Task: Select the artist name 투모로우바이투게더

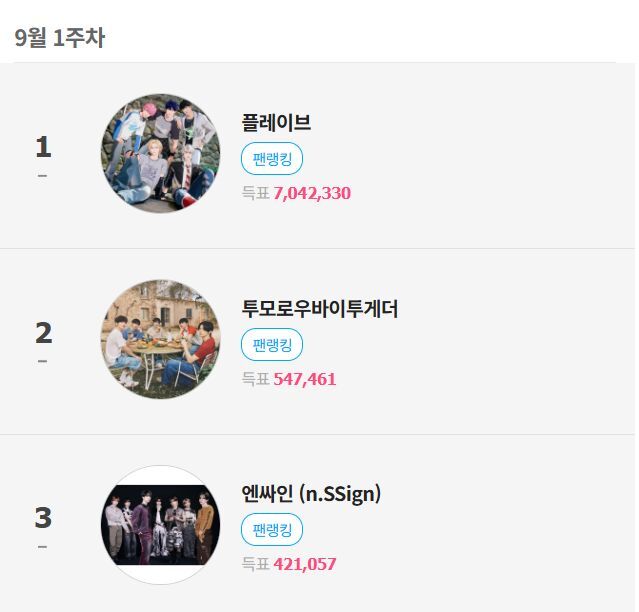Action: click(320, 309)
